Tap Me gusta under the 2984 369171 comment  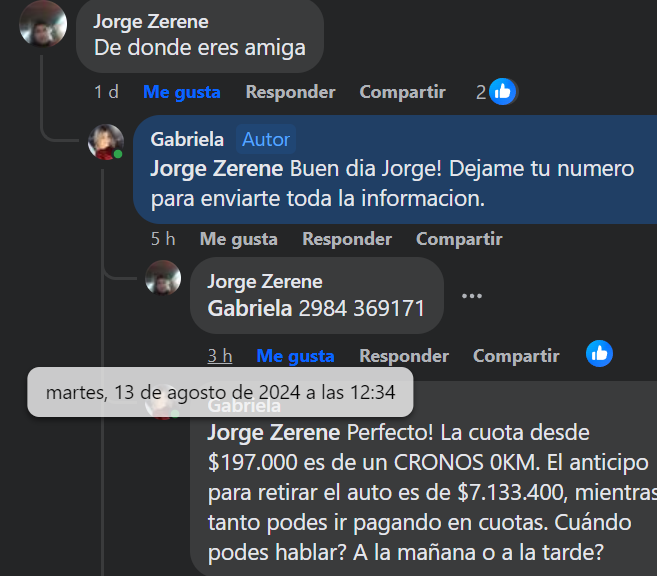tap(295, 356)
